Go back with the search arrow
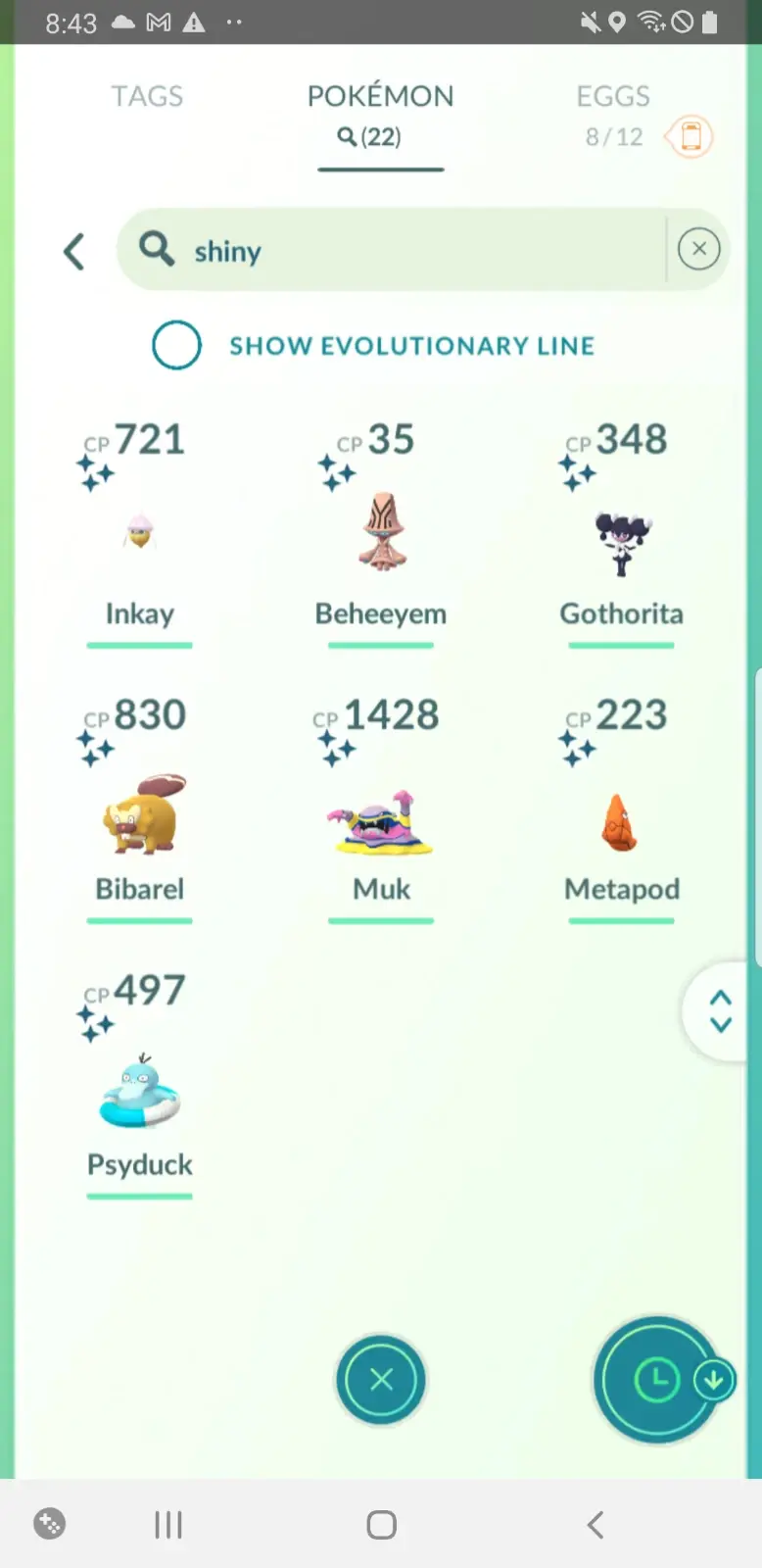762x1568 pixels. (x=73, y=252)
